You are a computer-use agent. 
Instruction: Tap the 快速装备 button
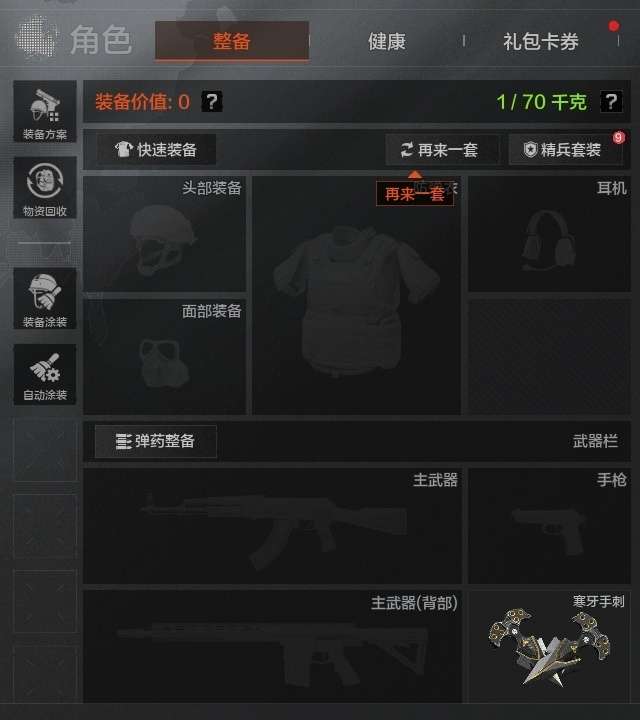click(156, 150)
